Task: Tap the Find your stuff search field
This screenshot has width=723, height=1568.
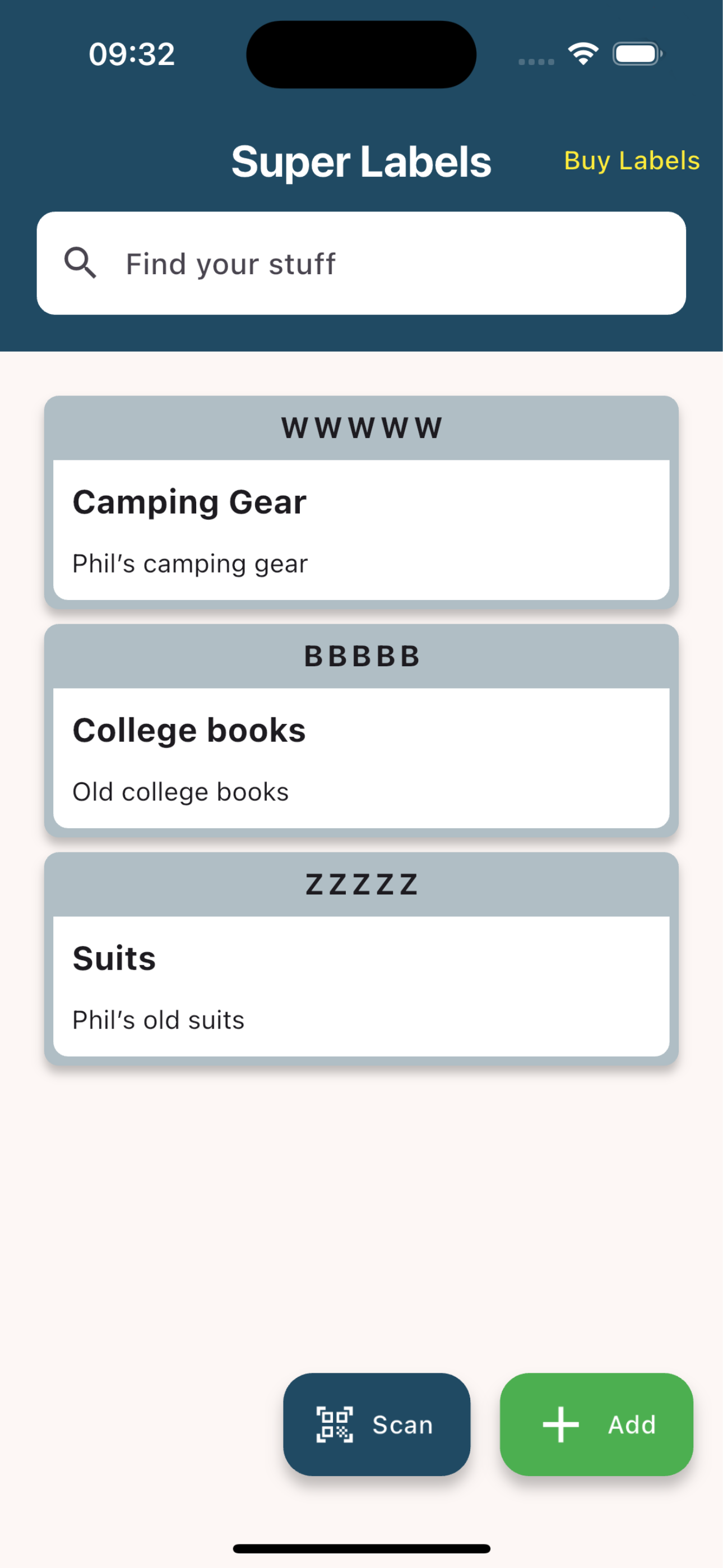Action: point(361,263)
